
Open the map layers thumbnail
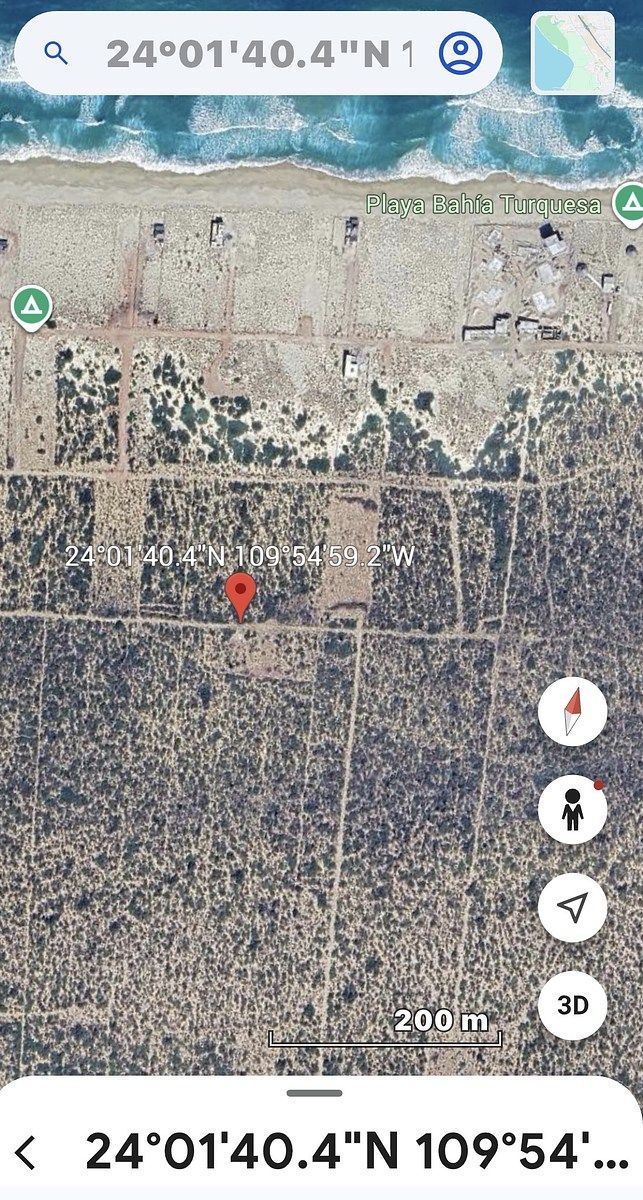click(x=572, y=53)
